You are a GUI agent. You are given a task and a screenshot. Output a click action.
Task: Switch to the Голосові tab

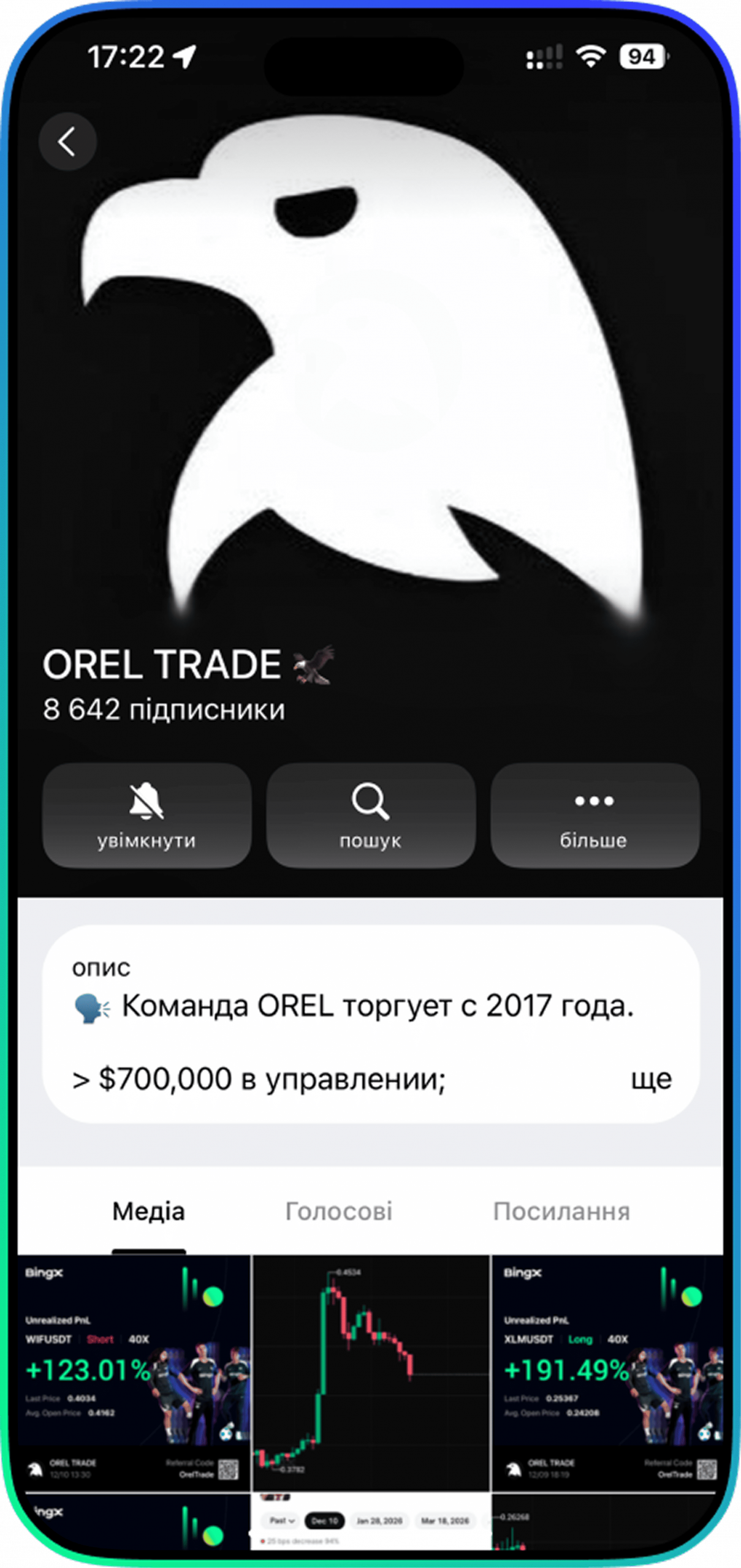point(338,1212)
